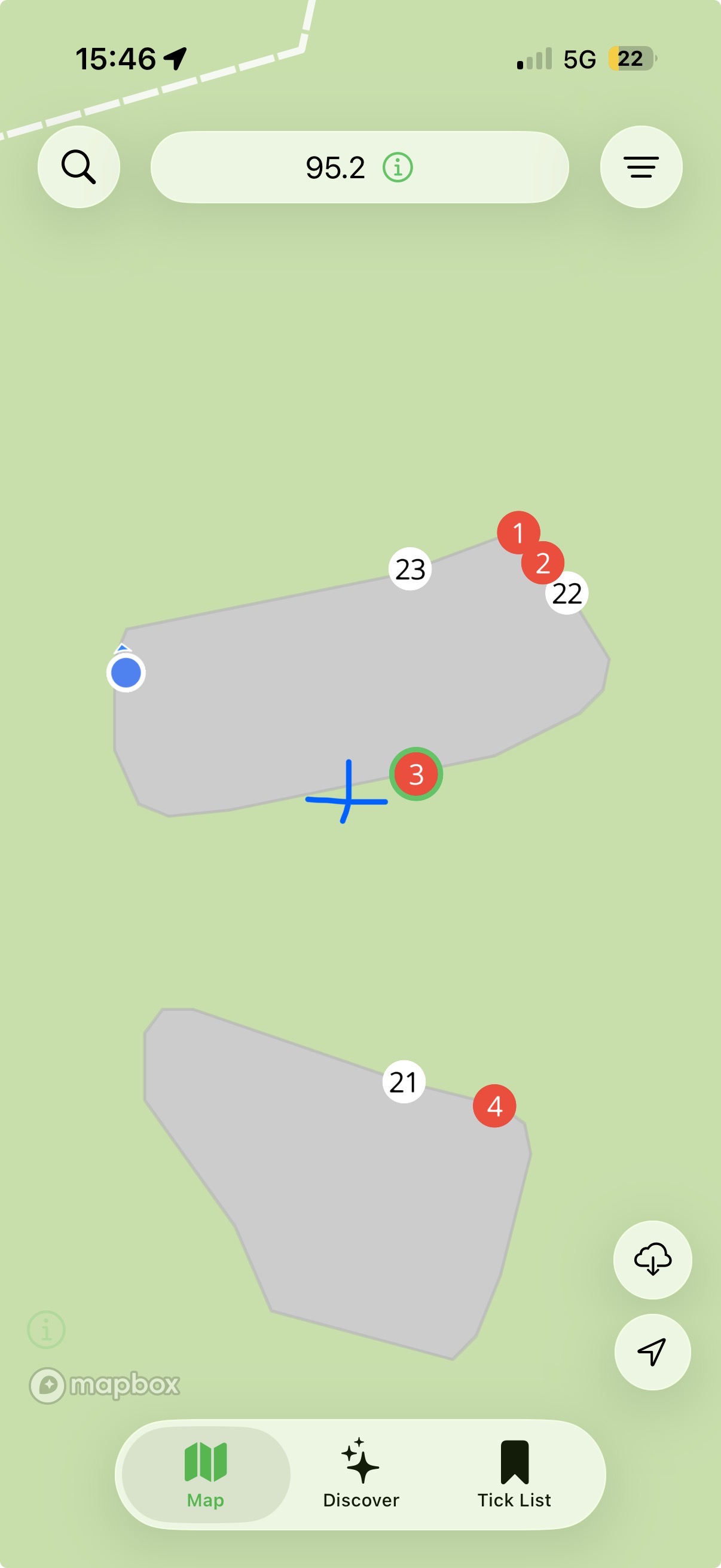Select the highlighted marker 3

coord(416,774)
